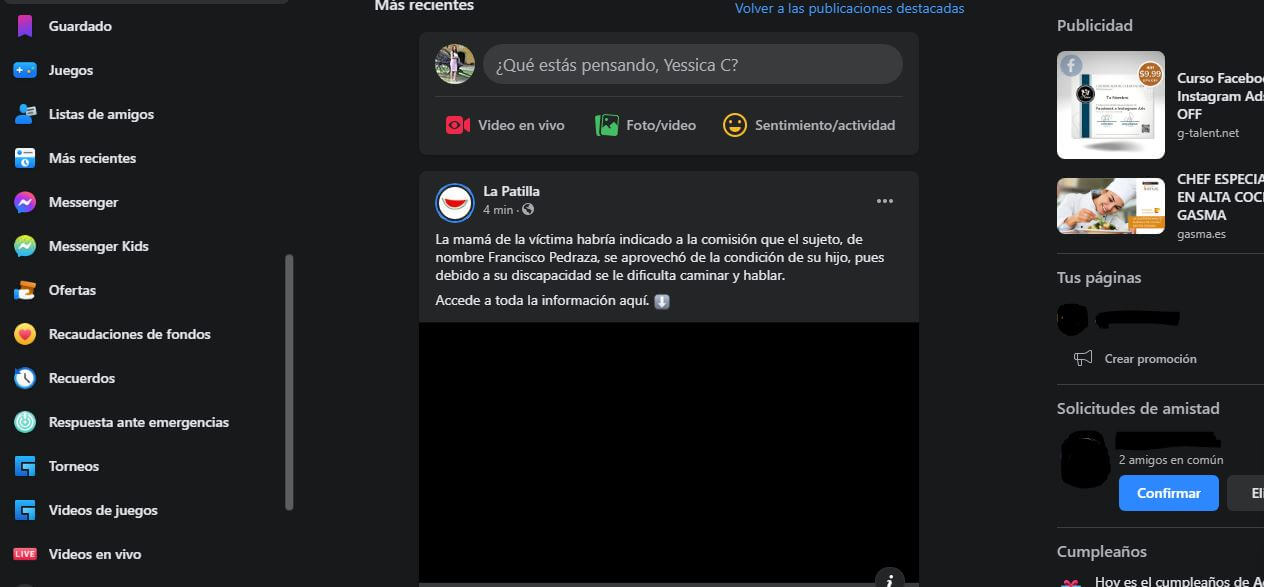
Task: Tap the '¿Qué estás pensando' post box
Action: pos(692,65)
